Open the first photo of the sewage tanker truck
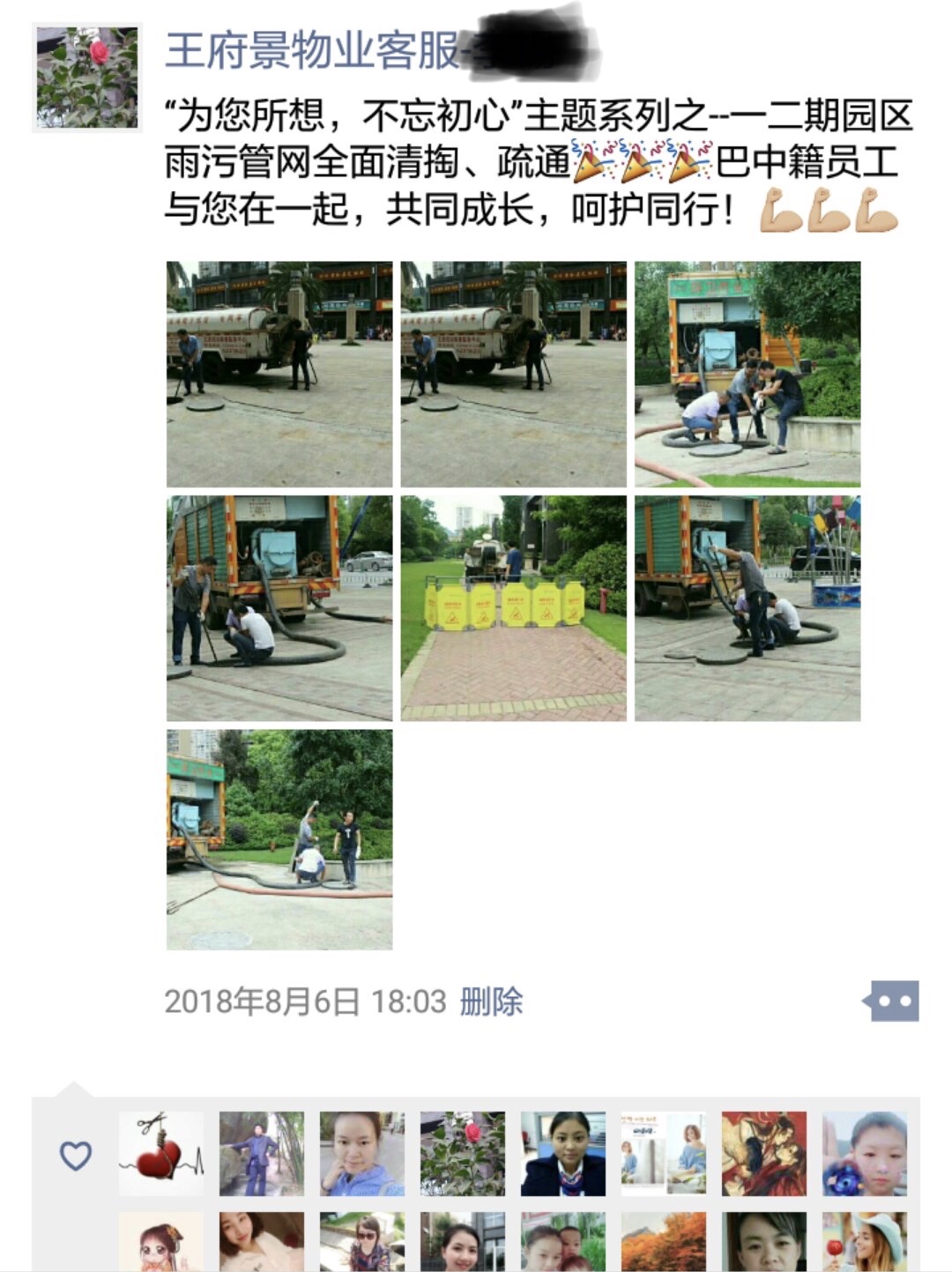952x1272 pixels. click(x=279, y=374)
